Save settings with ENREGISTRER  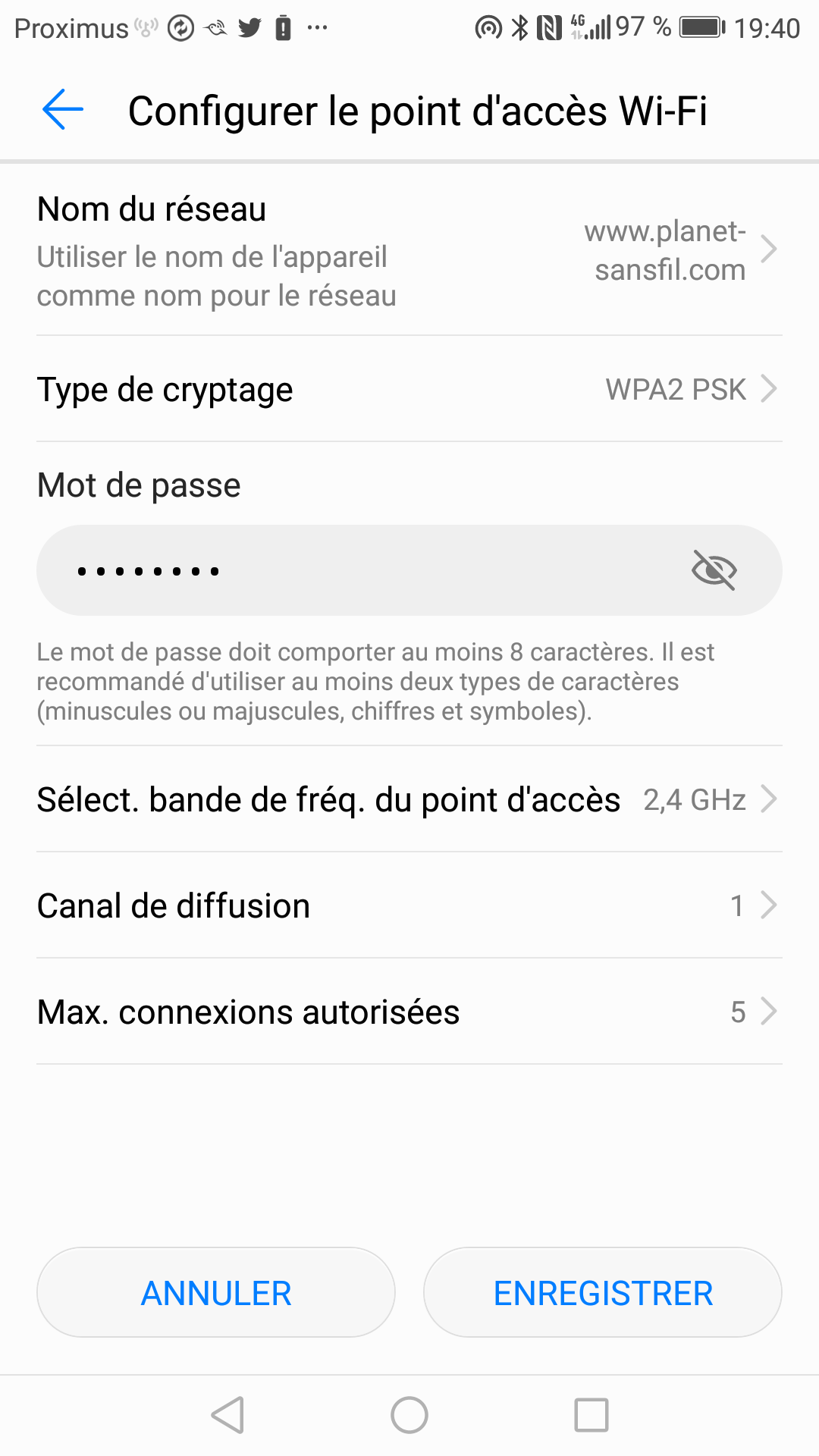click(x=603, y=1293)
